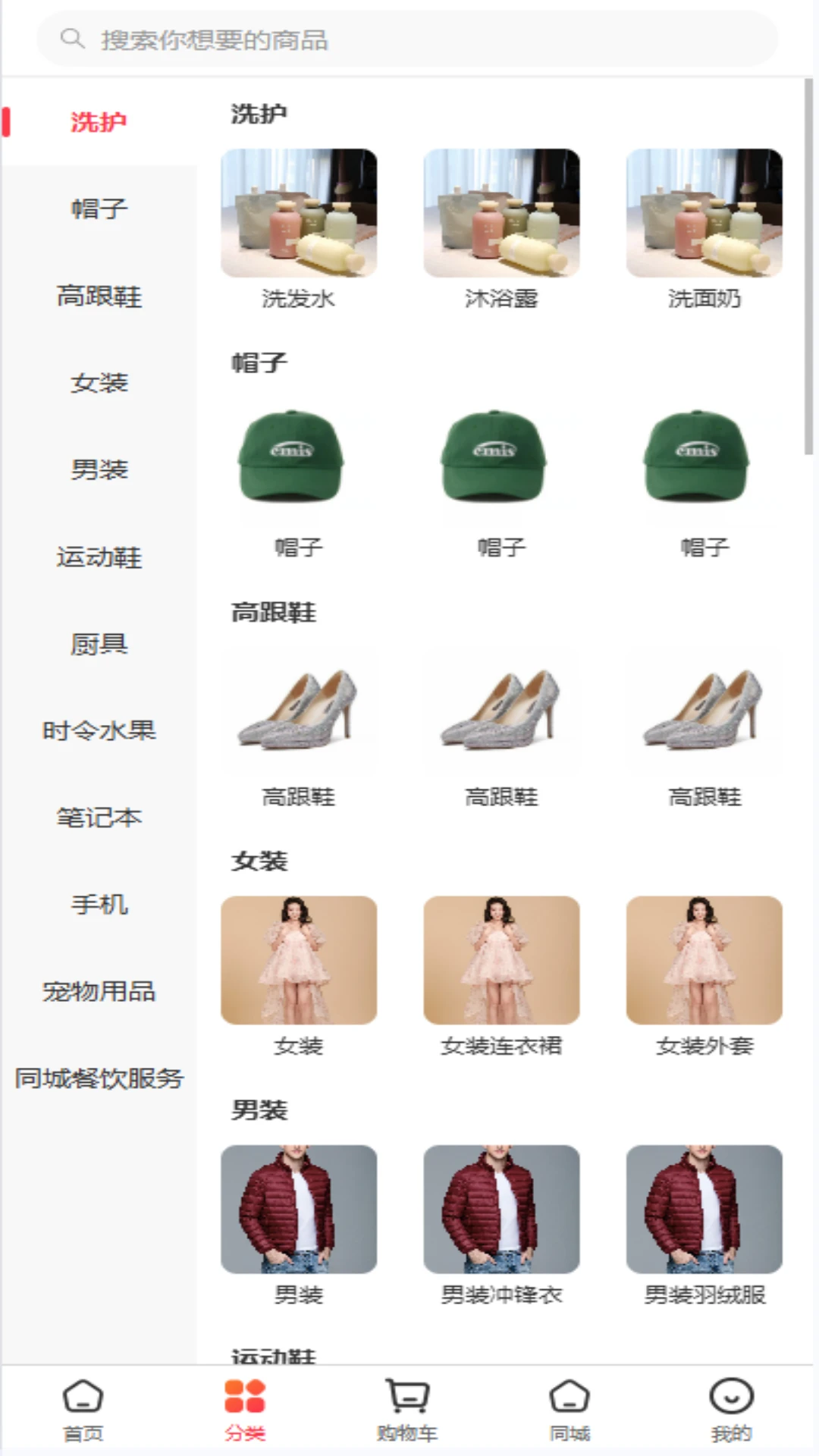Open the 我的 profile tab

(731, 1409)
